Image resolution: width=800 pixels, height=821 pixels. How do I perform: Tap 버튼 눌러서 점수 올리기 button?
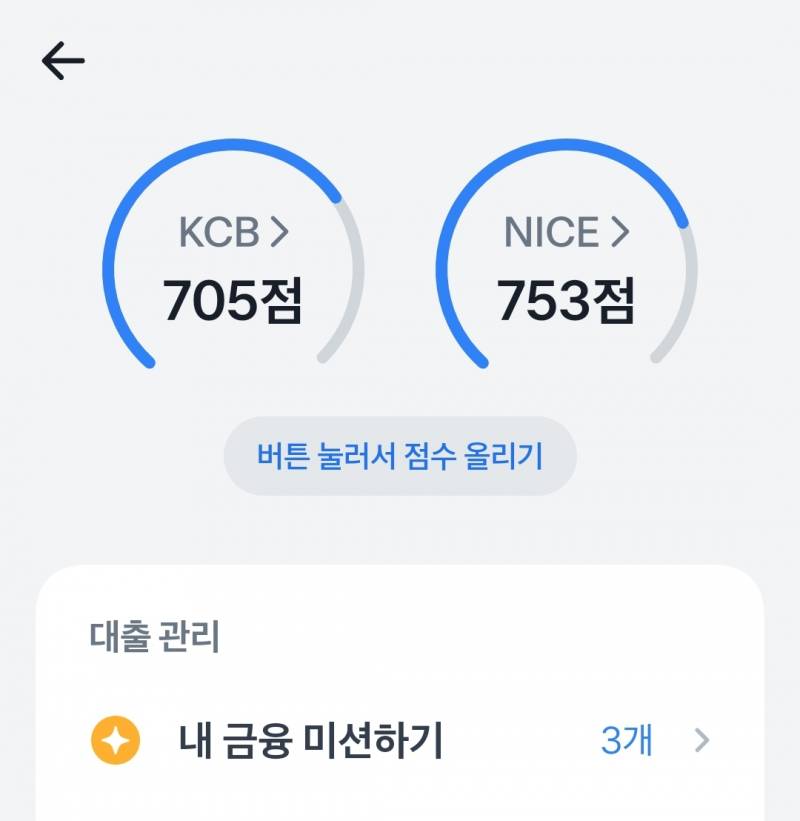(x=400, y=455)
